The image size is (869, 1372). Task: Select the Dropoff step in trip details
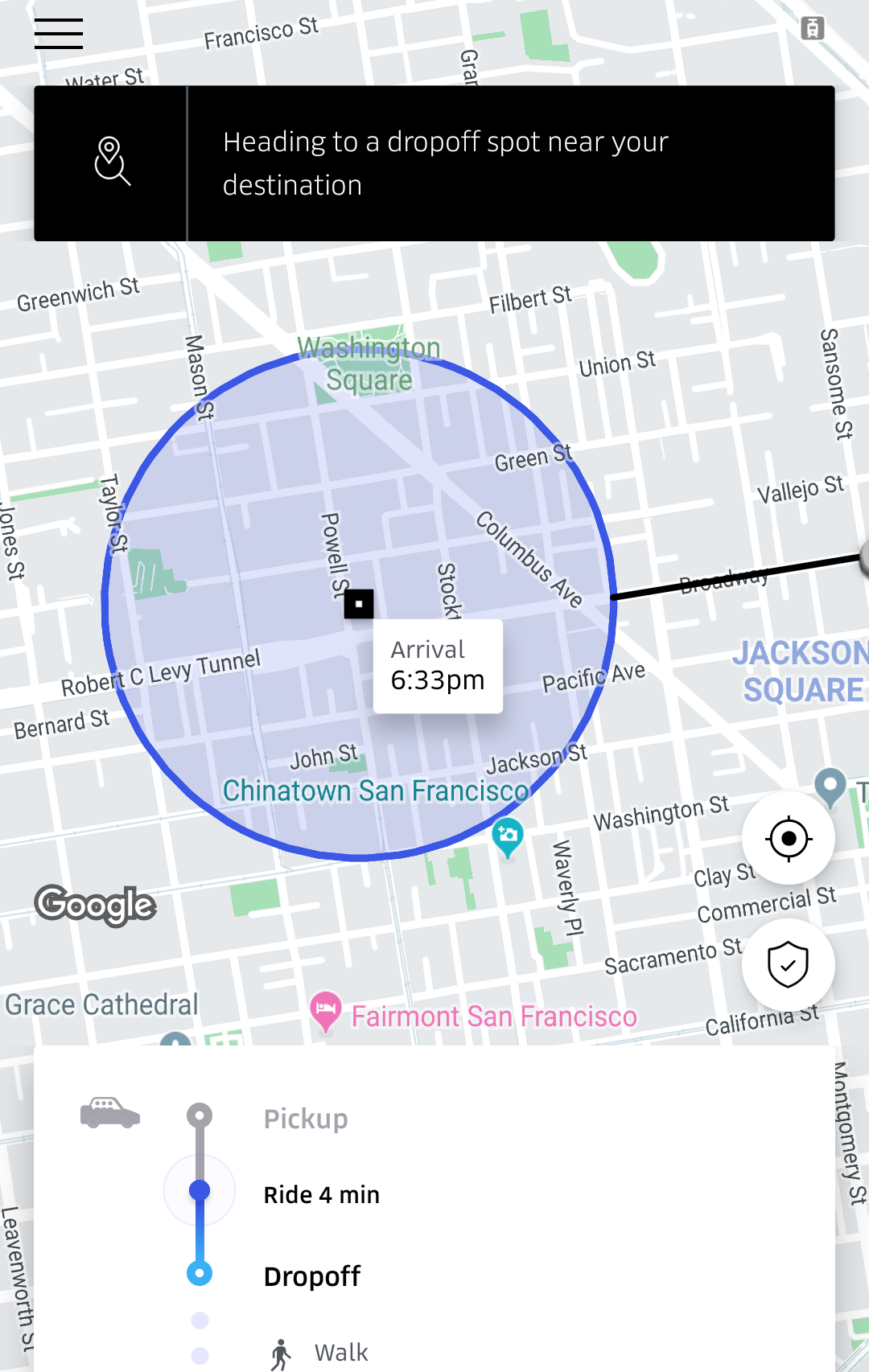tap(312, 1276)
